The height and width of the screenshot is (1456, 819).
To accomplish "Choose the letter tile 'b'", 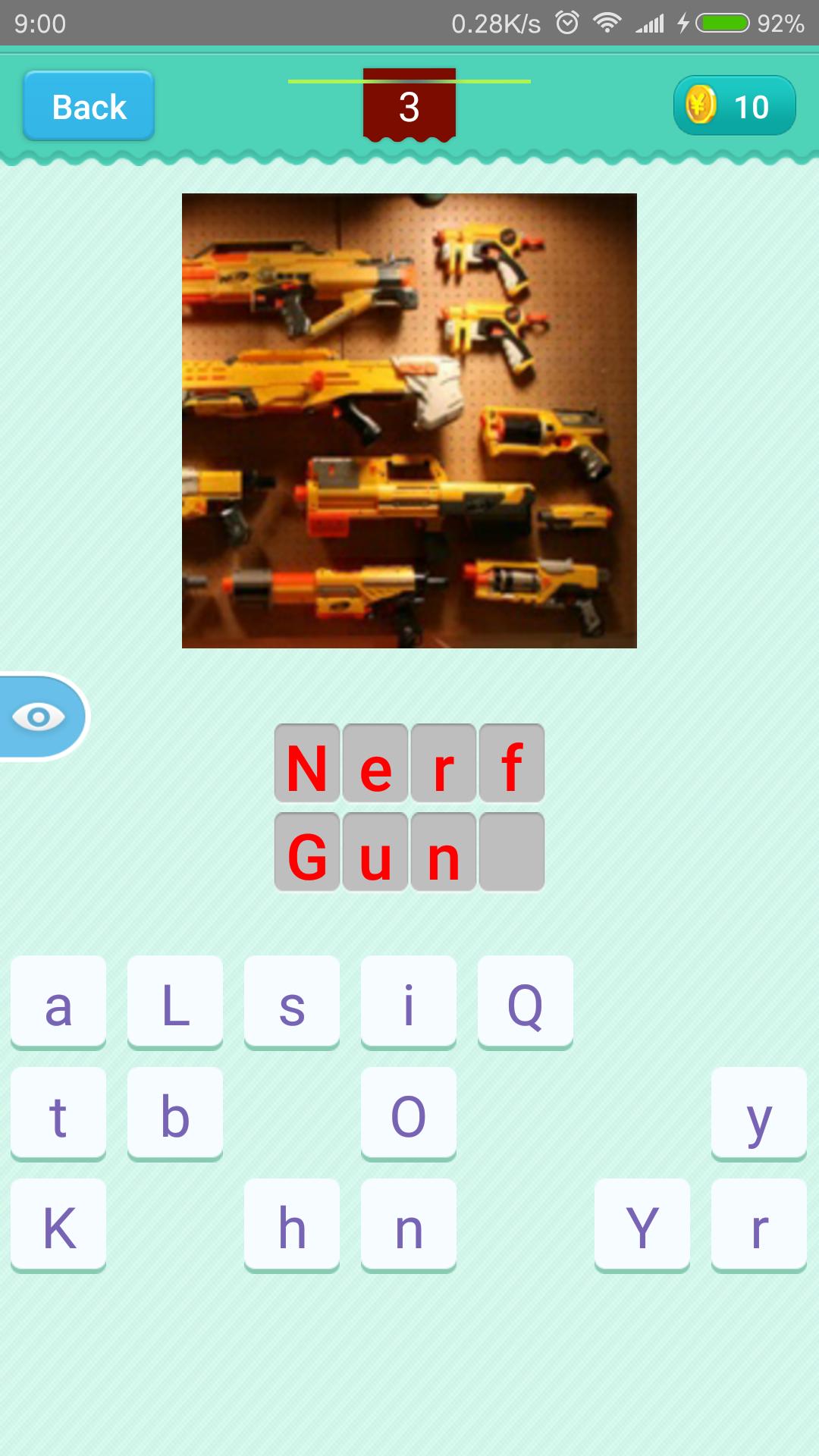I will [175, 1114].
